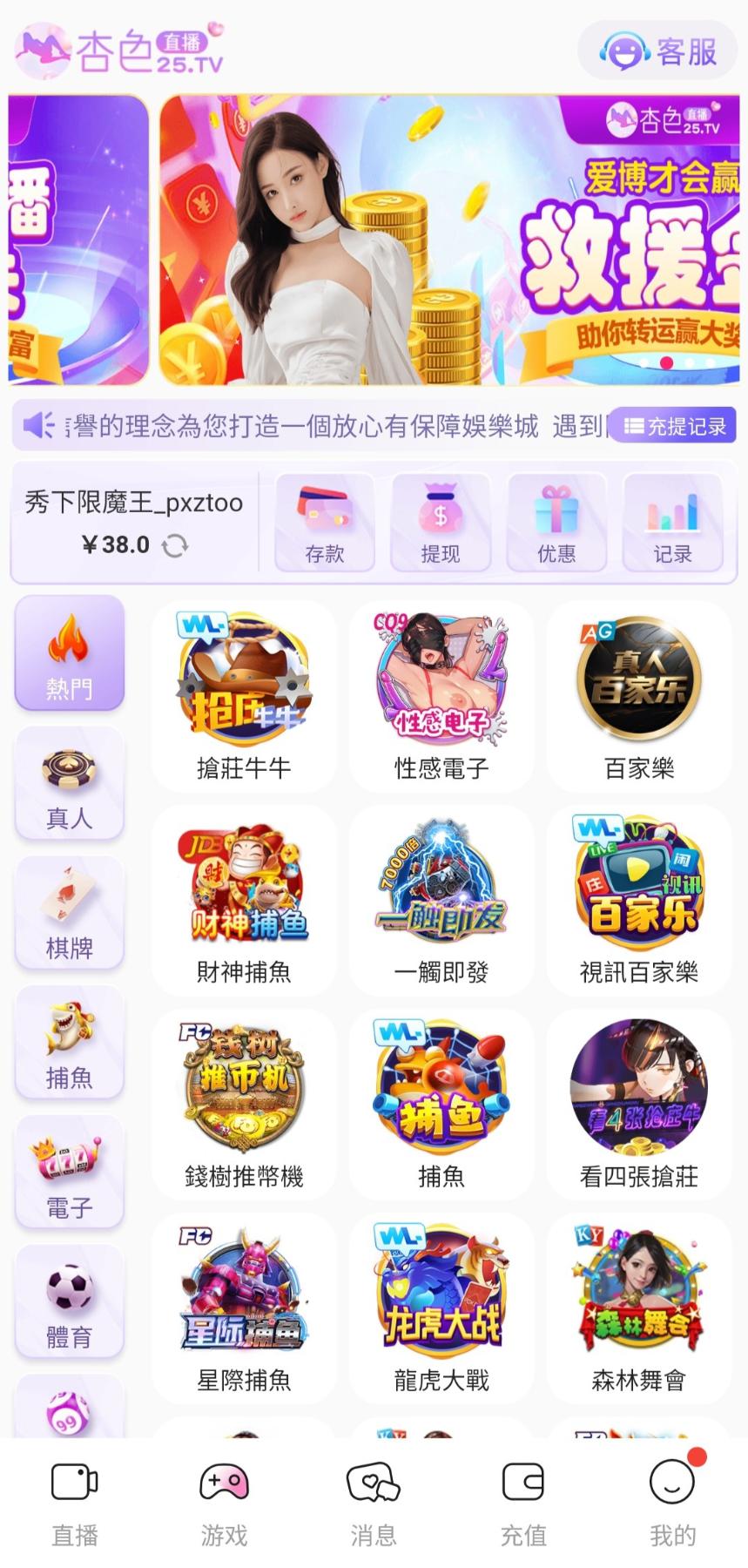Open the 优惠 promotions button
The image size is (748, 1568).
556,523
